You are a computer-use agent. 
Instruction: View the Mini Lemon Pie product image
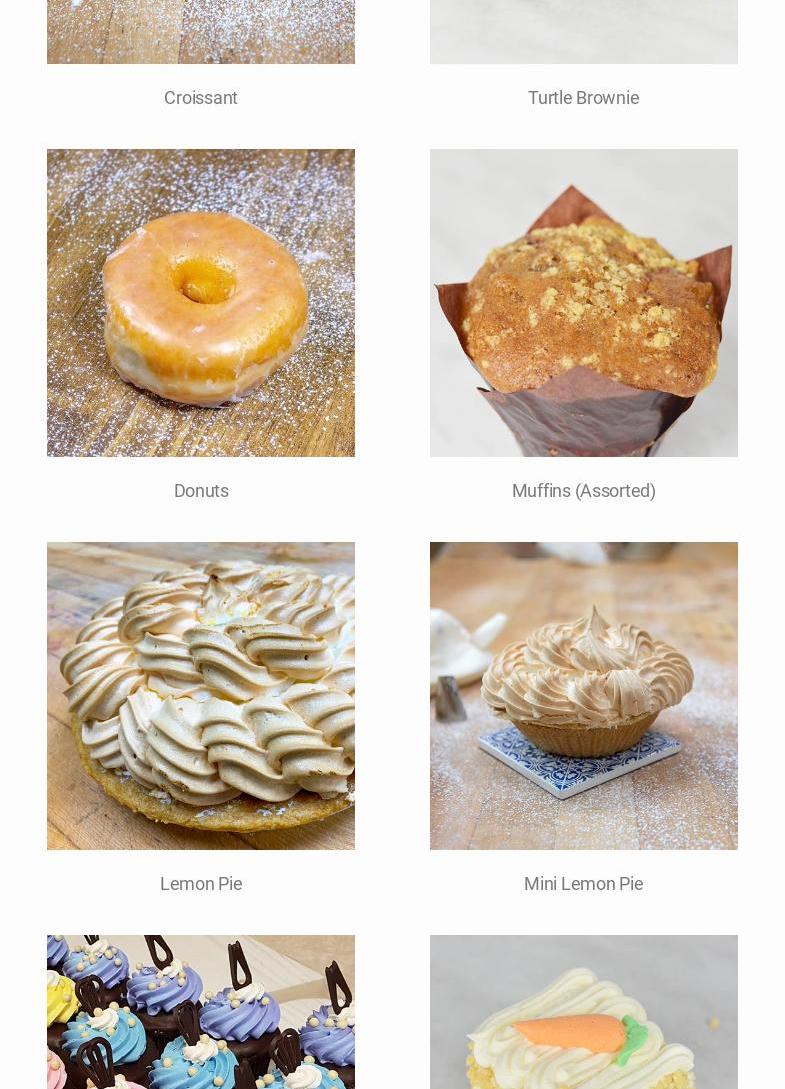click(x=583, y=696)
